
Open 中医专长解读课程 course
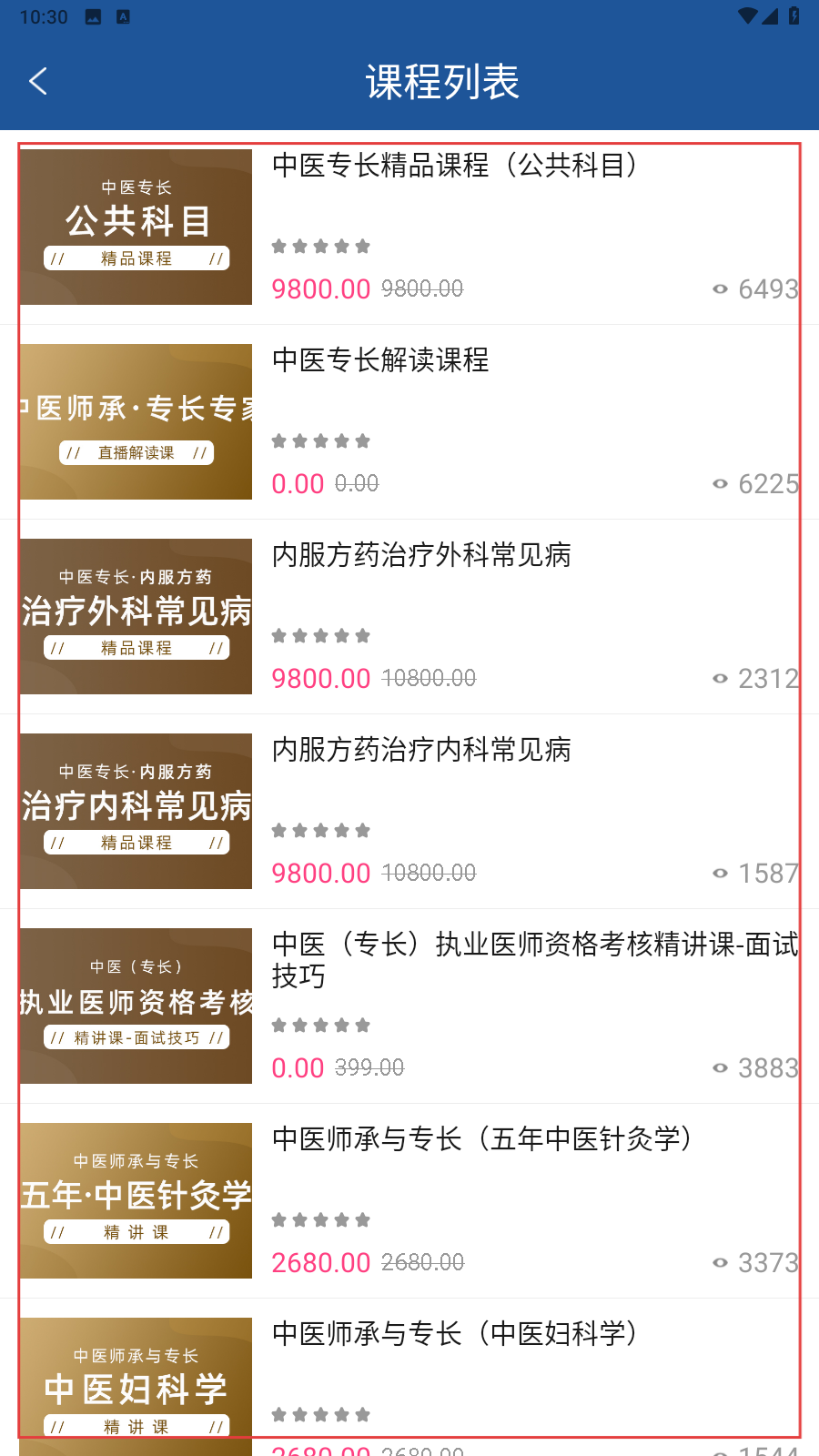click(380, 360)
